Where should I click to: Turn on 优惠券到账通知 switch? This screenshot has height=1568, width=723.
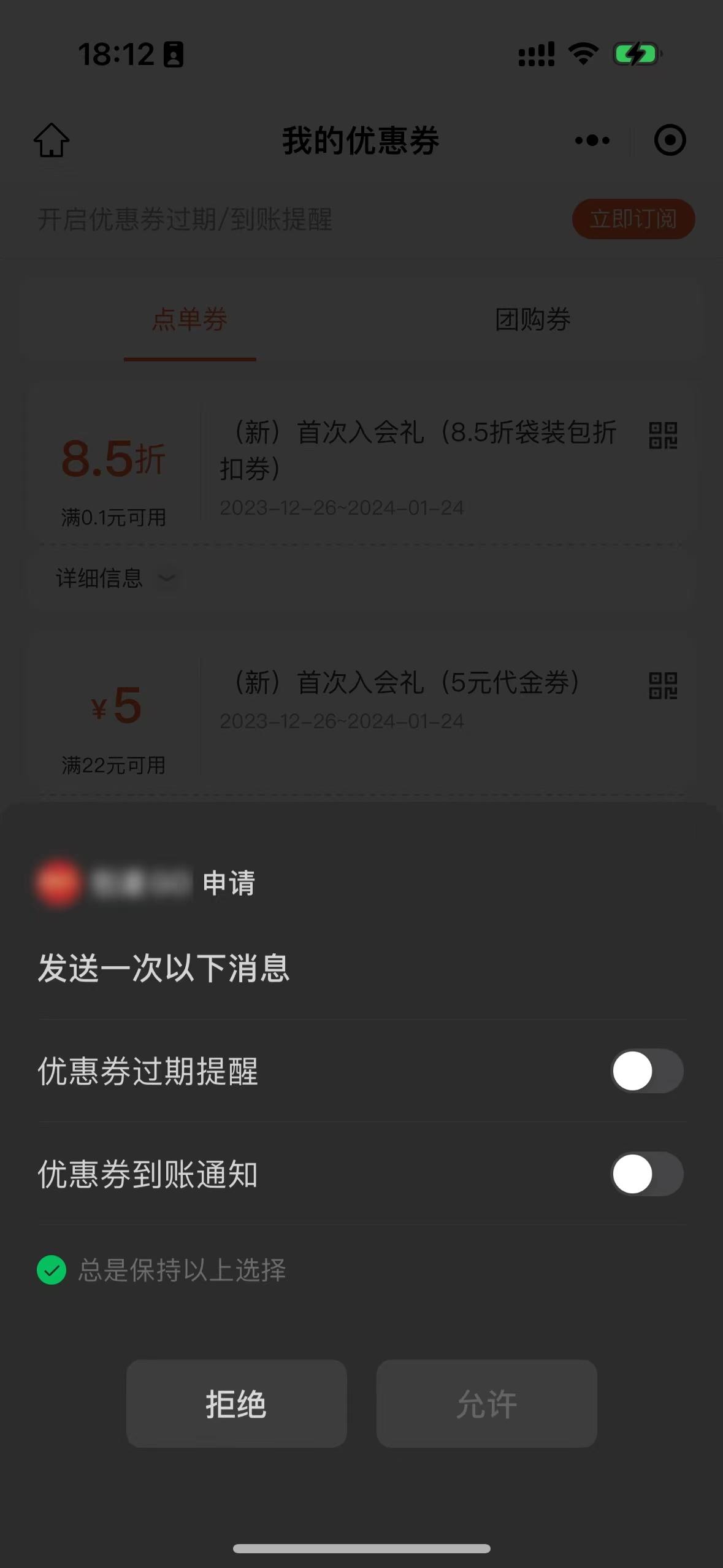[647, 1174]
